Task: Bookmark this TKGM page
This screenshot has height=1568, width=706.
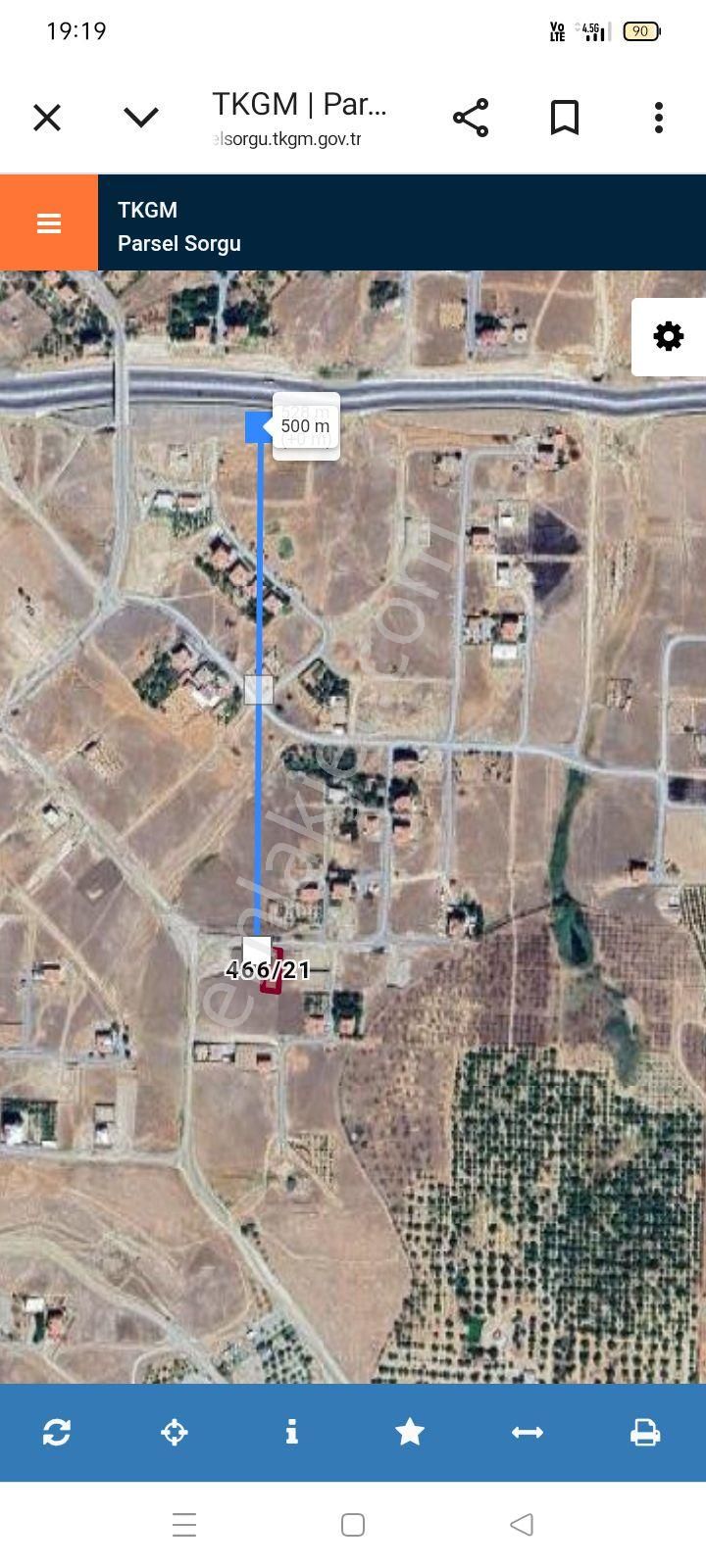Action: click(565, 119)
